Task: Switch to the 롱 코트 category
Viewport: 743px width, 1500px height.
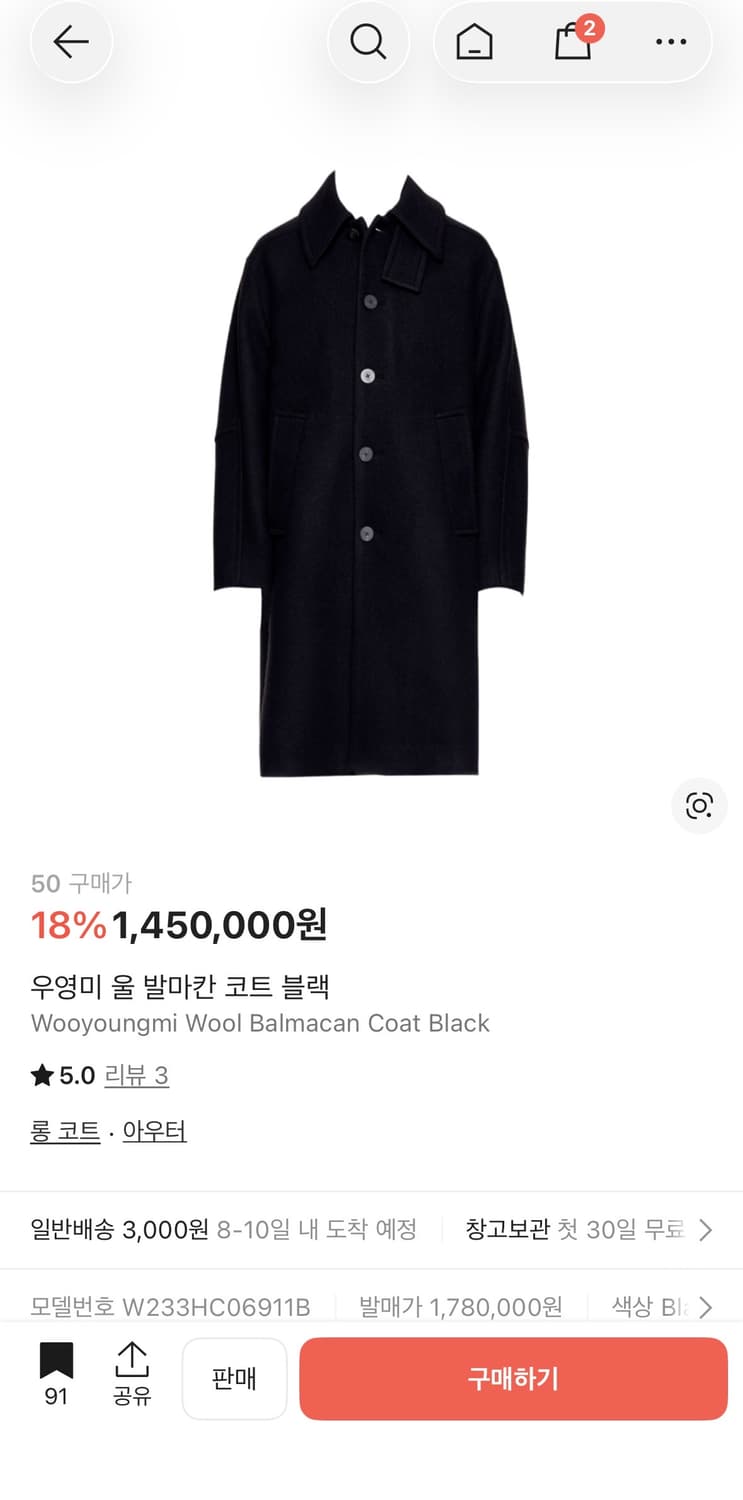Action: tap(64, 1130)
